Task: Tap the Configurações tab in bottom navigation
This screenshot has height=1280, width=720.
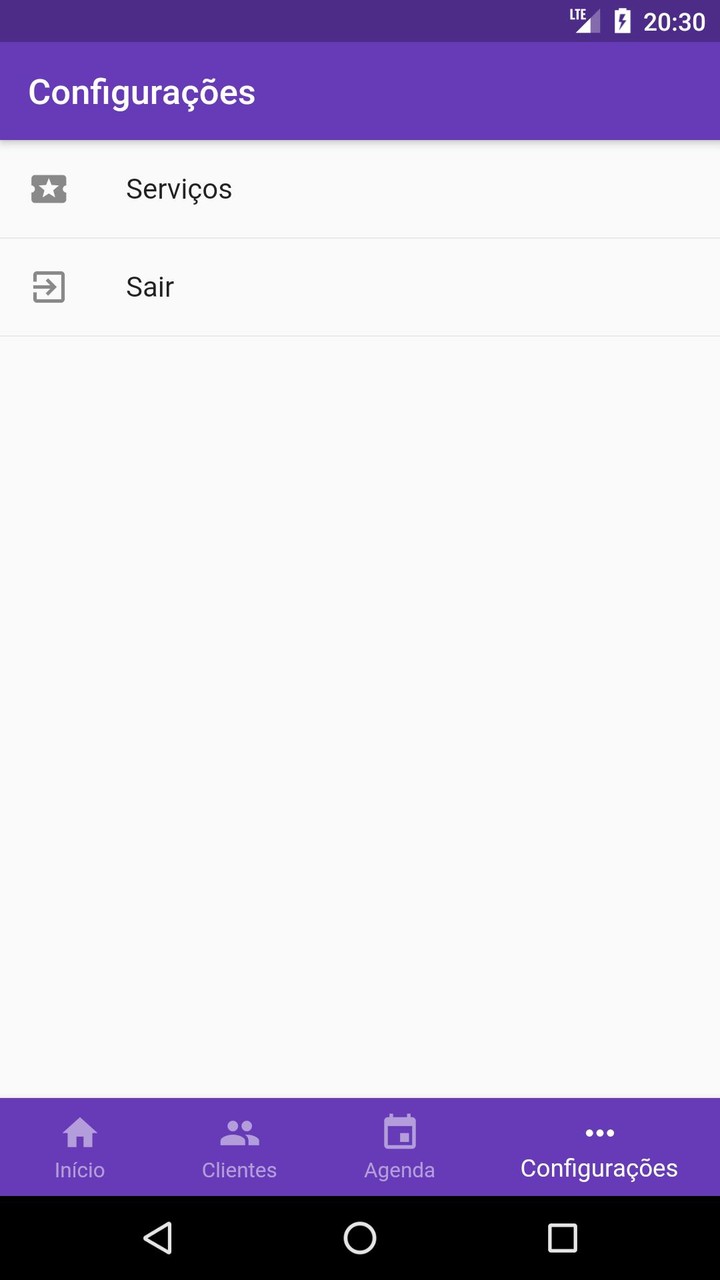Action: tap(599, 1147)
